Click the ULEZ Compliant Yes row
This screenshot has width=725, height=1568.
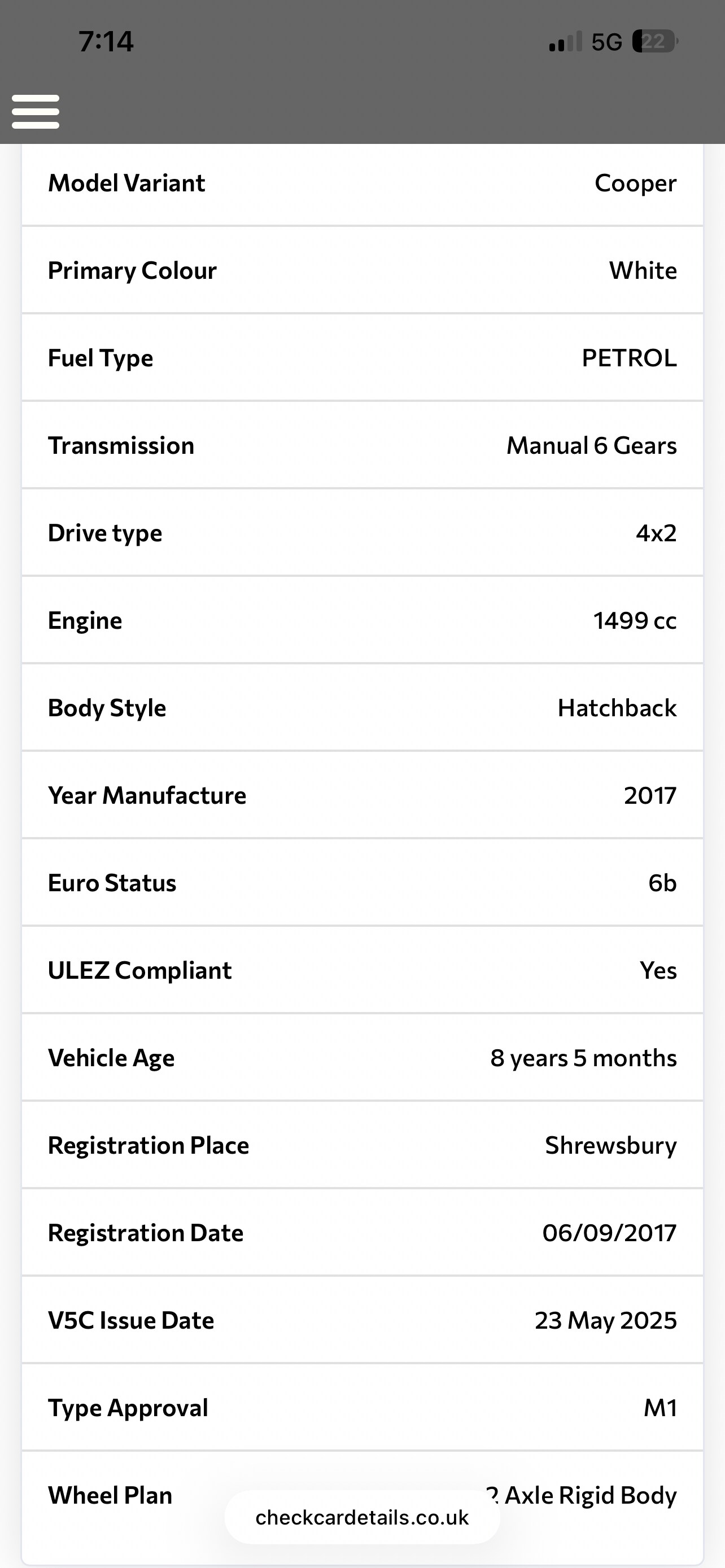pos(362,970)
